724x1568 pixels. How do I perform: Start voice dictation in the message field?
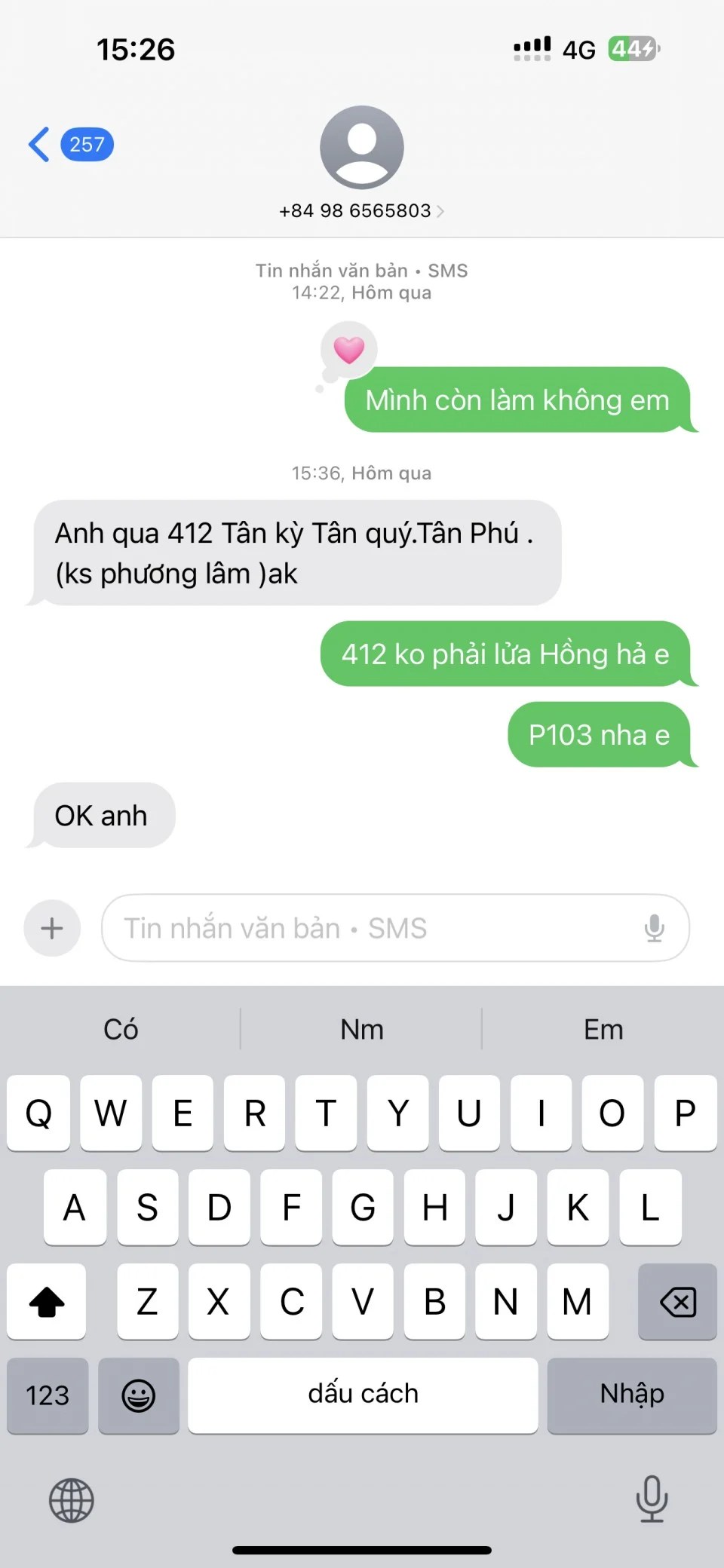(654, 928)
